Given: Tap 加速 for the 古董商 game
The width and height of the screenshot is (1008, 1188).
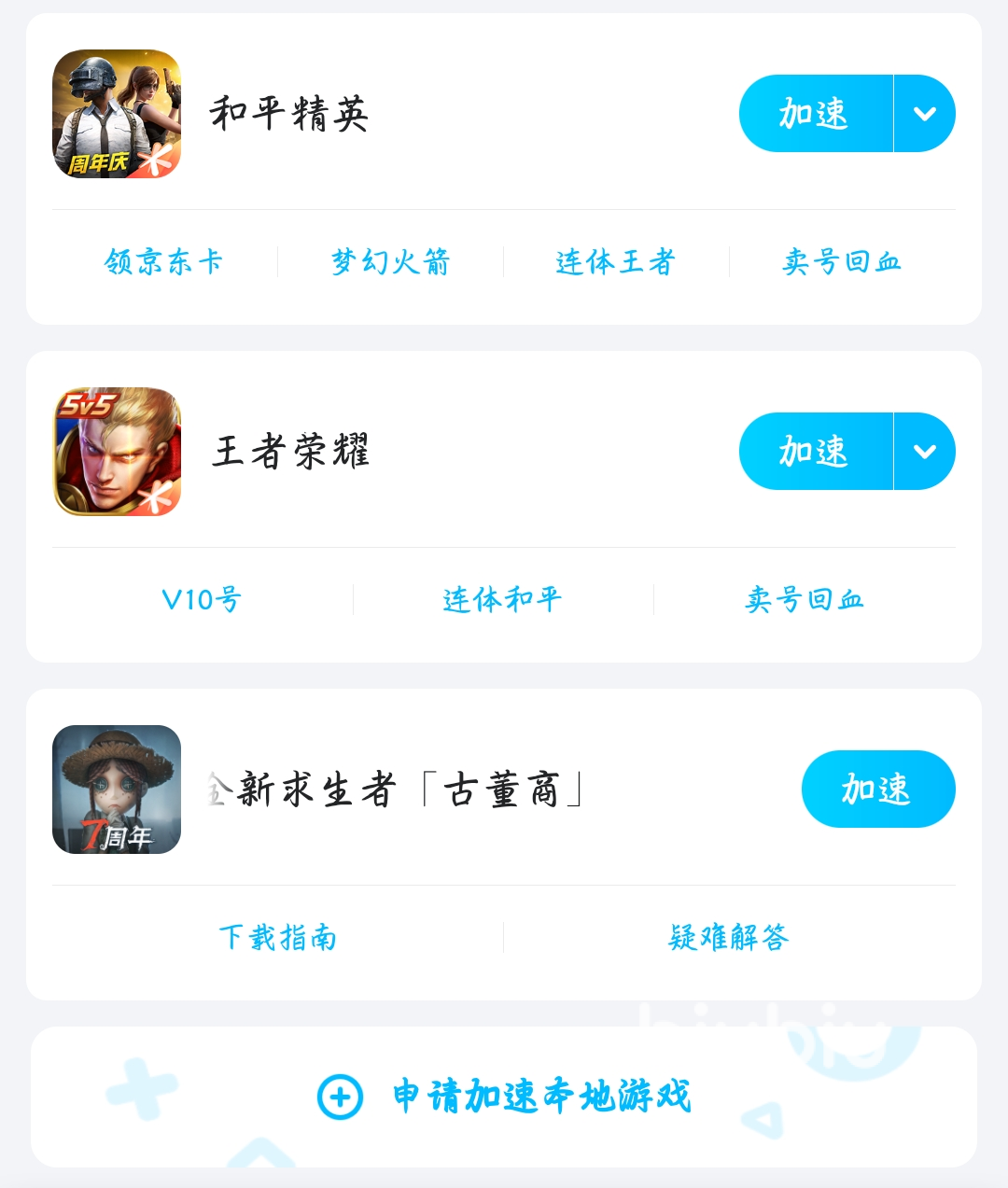Looking at the screenshot, I should [x=877, y=790].
